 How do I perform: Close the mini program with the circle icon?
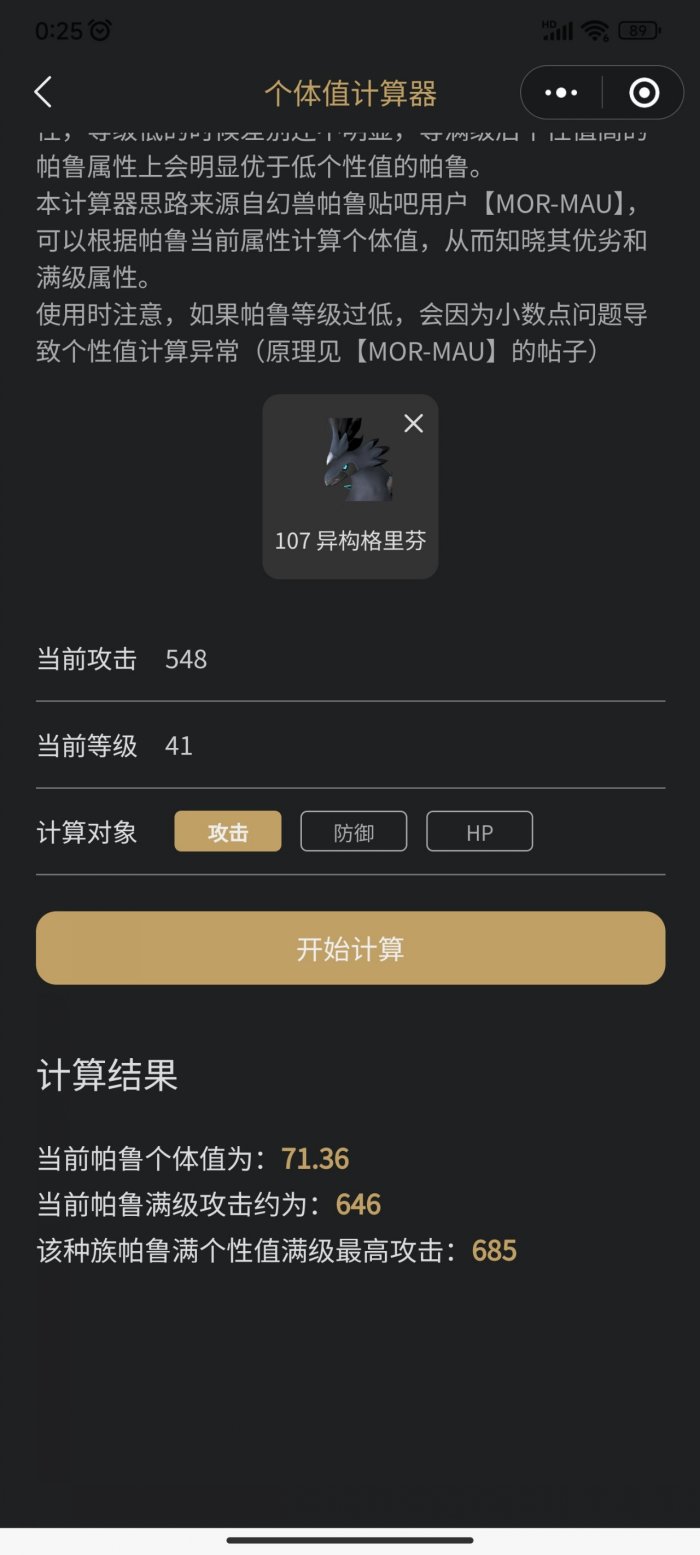tap(643, 93)
